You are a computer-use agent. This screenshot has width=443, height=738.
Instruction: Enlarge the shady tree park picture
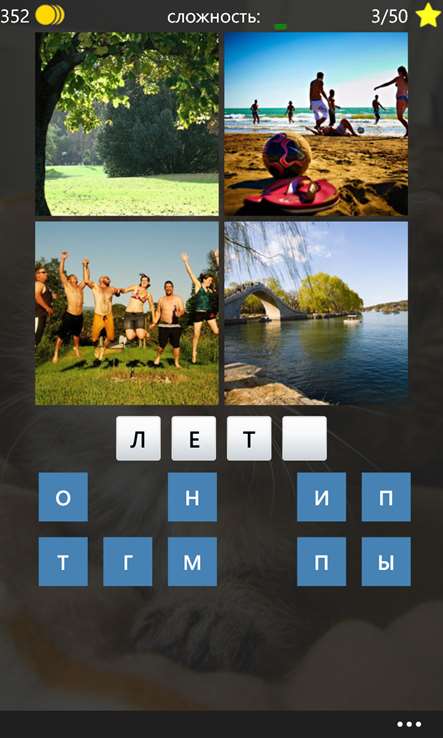pos(127,124)
